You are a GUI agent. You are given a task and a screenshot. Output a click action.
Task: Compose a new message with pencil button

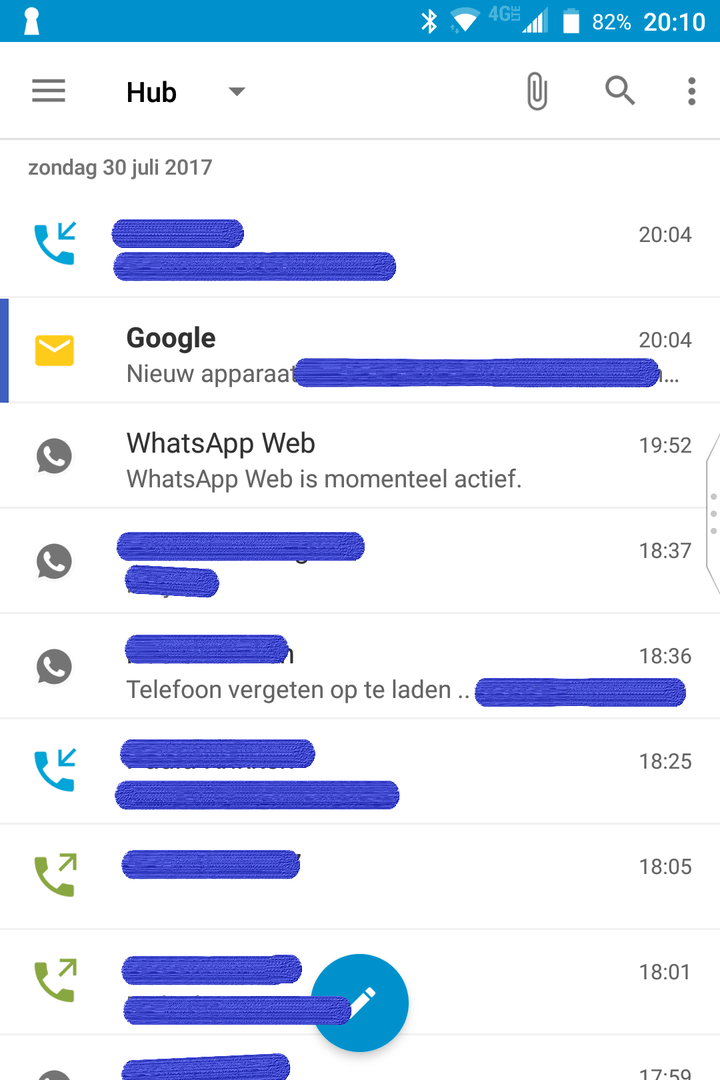point(360,1003)
